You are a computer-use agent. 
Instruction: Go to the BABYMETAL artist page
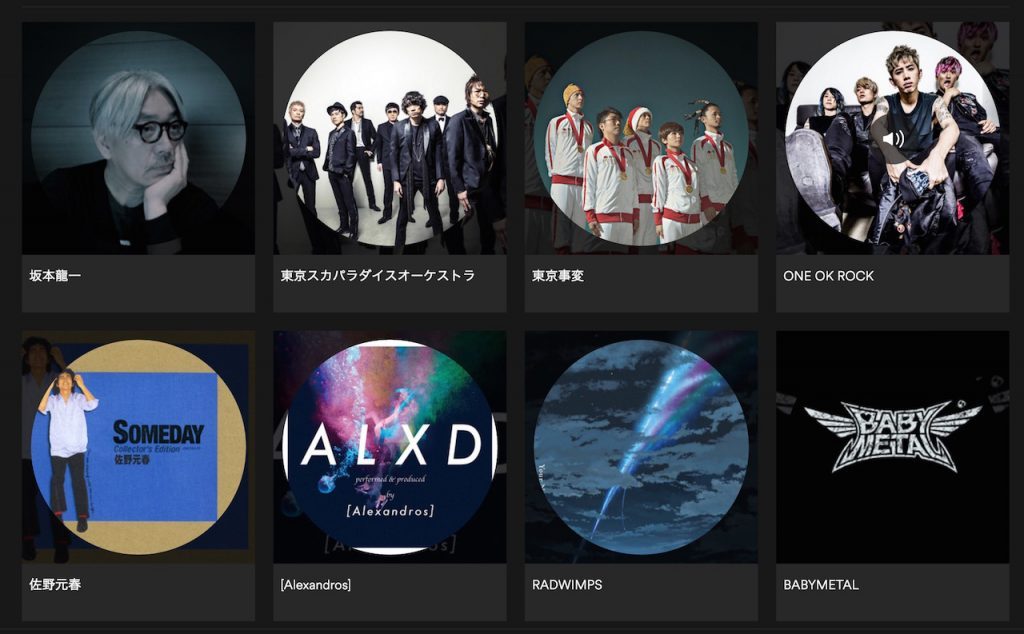click(x=893, y=475)
